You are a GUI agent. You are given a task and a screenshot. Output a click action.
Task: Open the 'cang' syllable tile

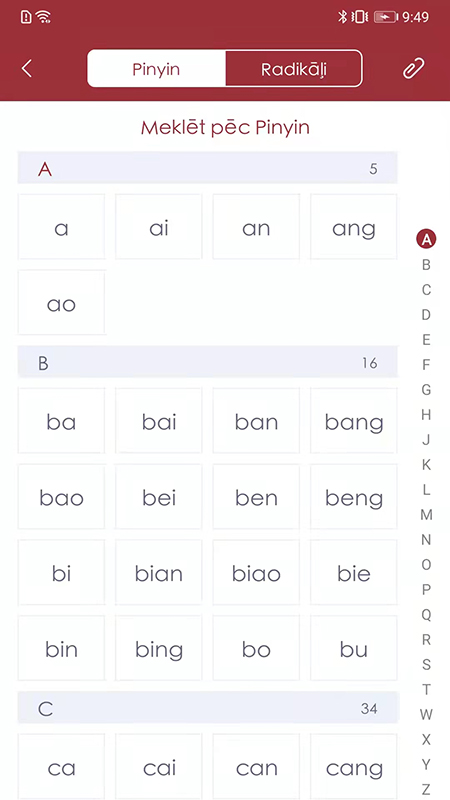point(354,767)
